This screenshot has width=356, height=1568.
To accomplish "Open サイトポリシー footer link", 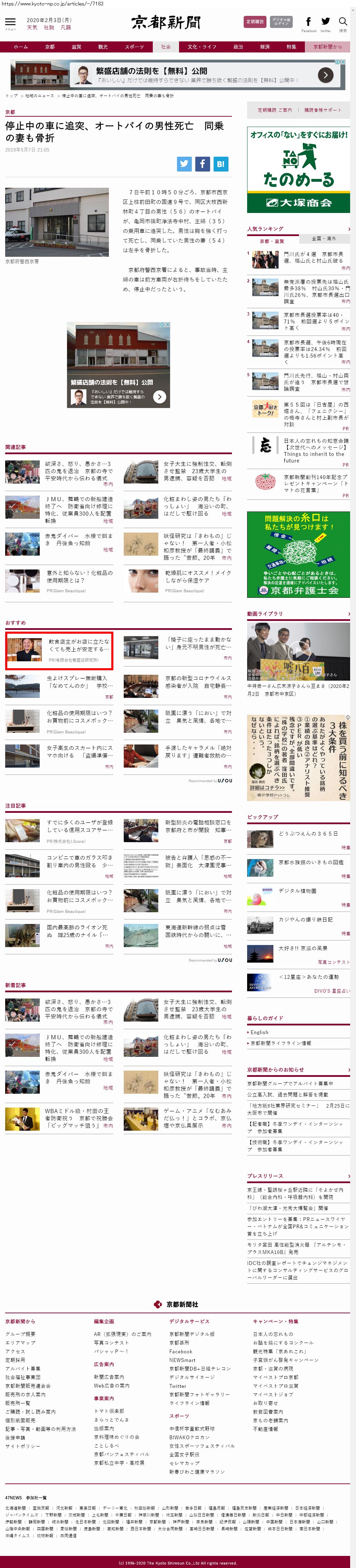I will (22, 1446).
